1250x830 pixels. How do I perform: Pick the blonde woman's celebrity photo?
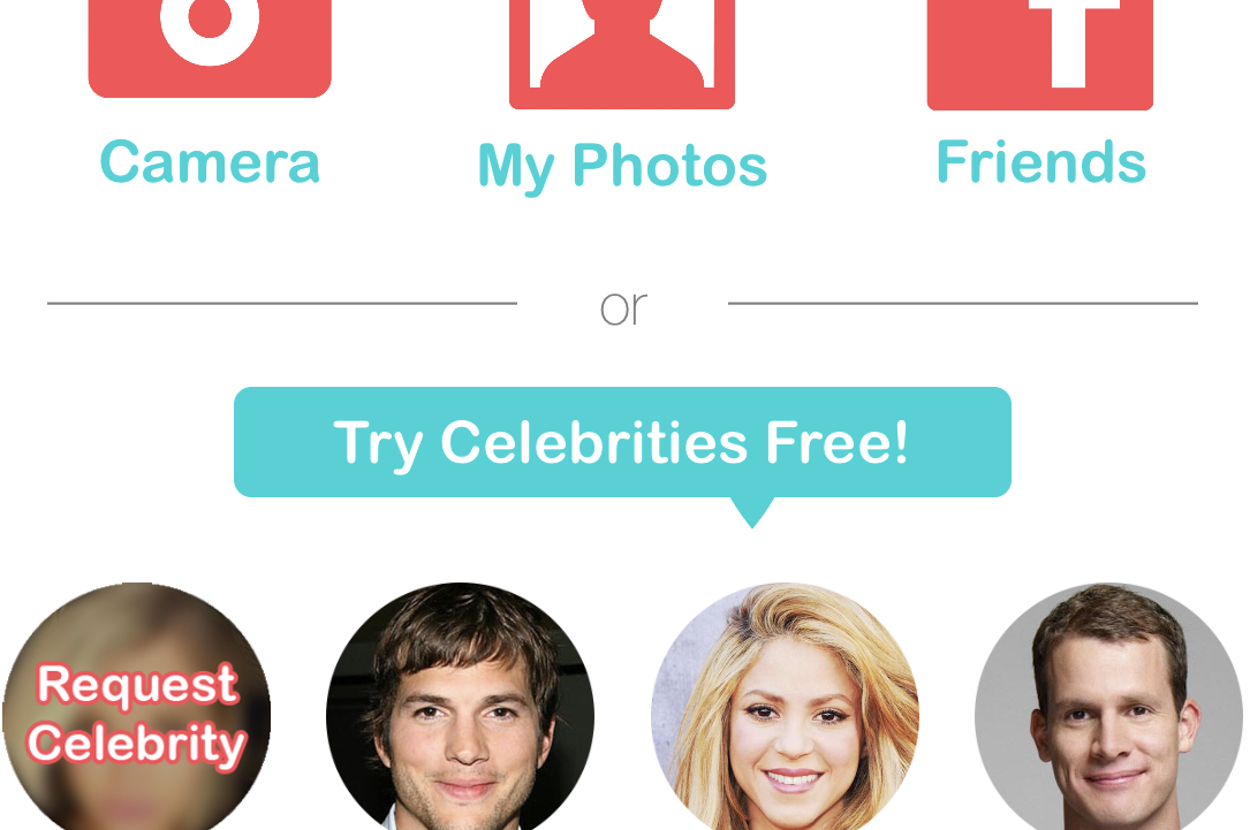click(785, 712)
